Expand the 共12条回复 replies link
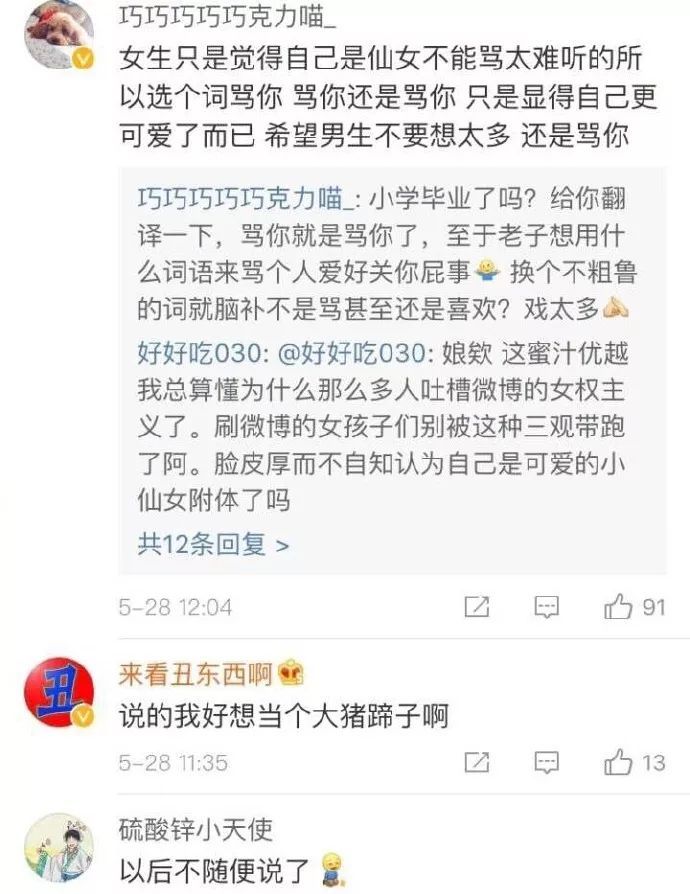The image size is (690, 894). click(x=213, y=544)
